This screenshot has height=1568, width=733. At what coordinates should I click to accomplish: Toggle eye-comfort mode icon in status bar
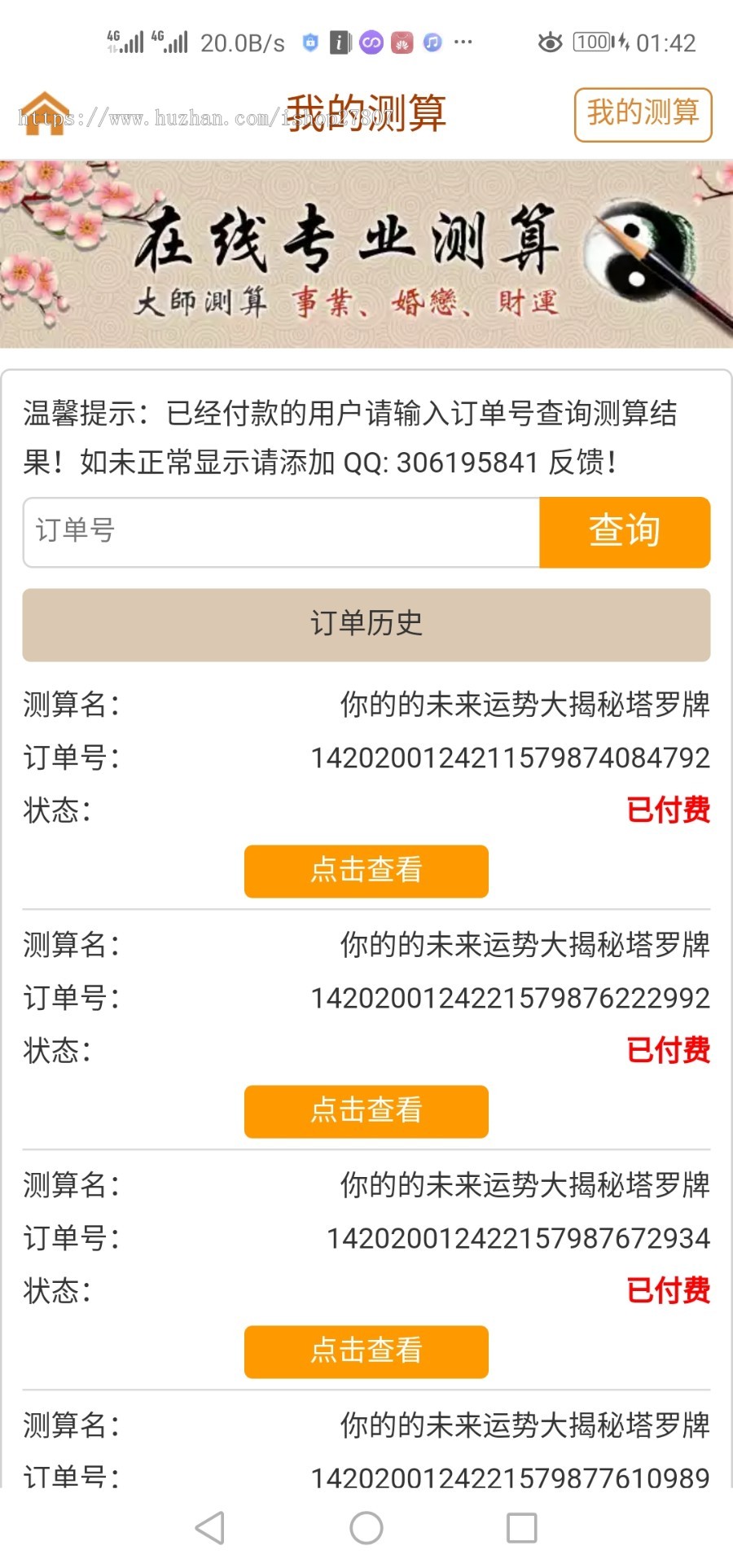pyautogui.click(x=551, y=42)
